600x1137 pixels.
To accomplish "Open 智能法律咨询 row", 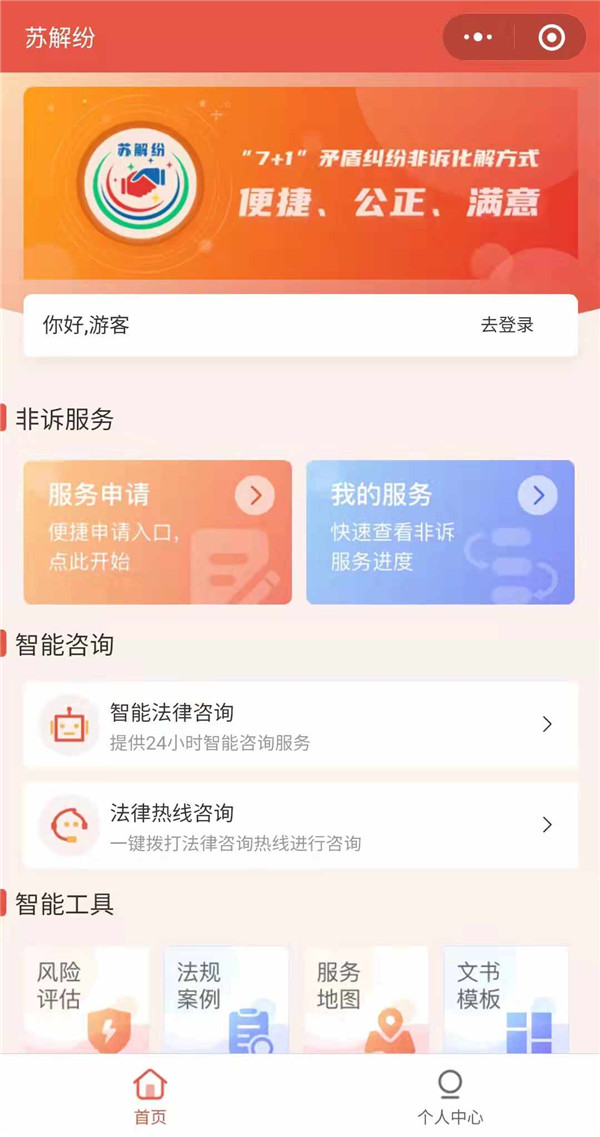I will coord(300,725).
